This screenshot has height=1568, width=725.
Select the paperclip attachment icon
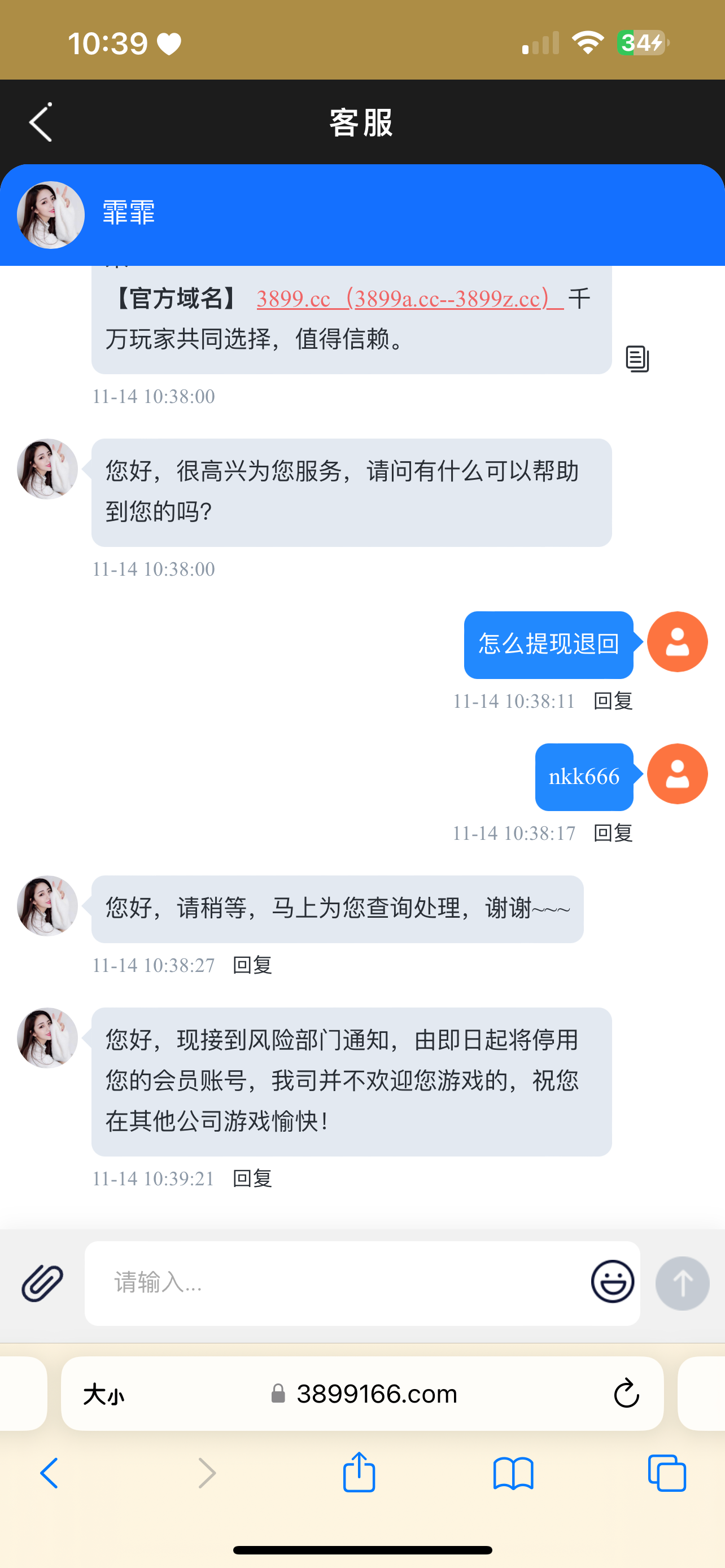(x=40, y=1282)
